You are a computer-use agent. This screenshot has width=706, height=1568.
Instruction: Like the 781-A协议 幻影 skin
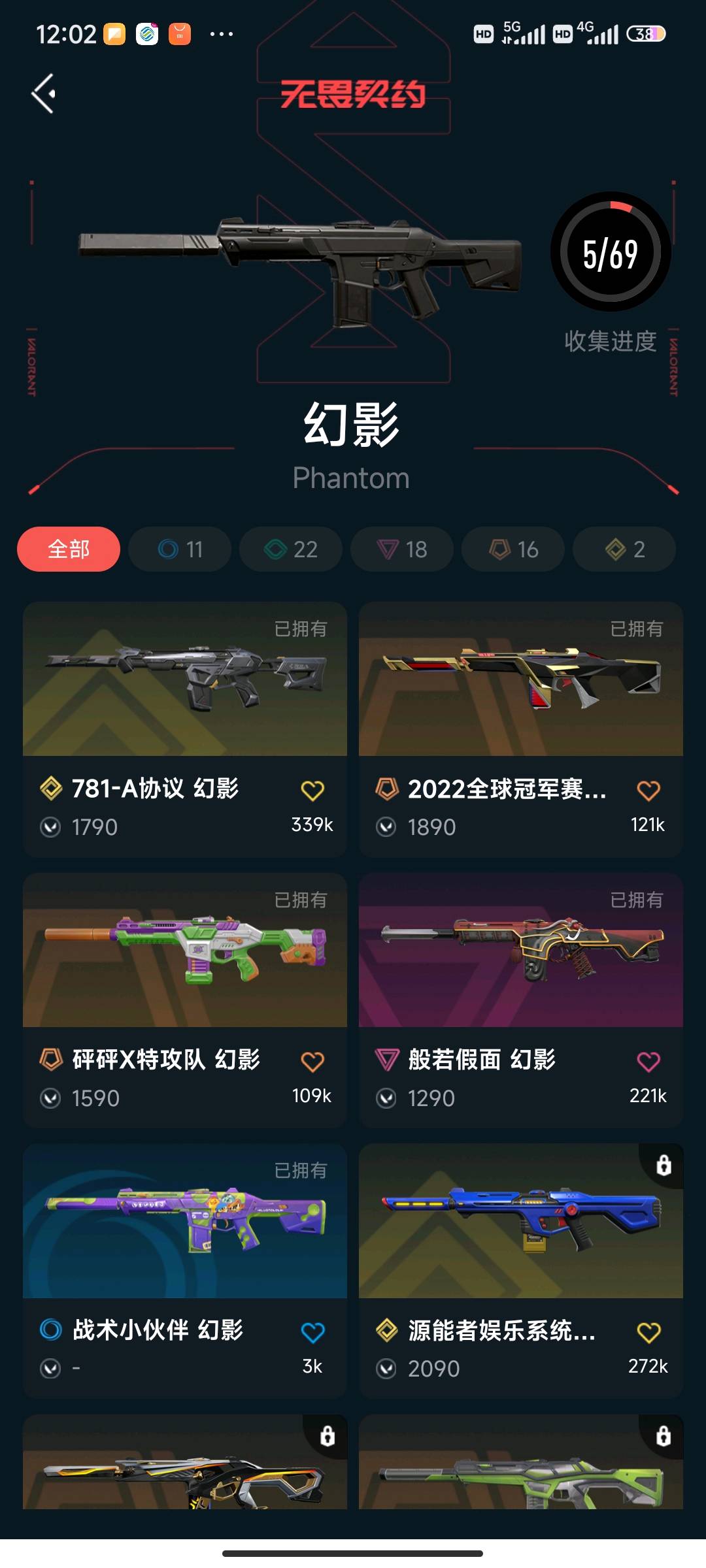(x=312, y=791)
